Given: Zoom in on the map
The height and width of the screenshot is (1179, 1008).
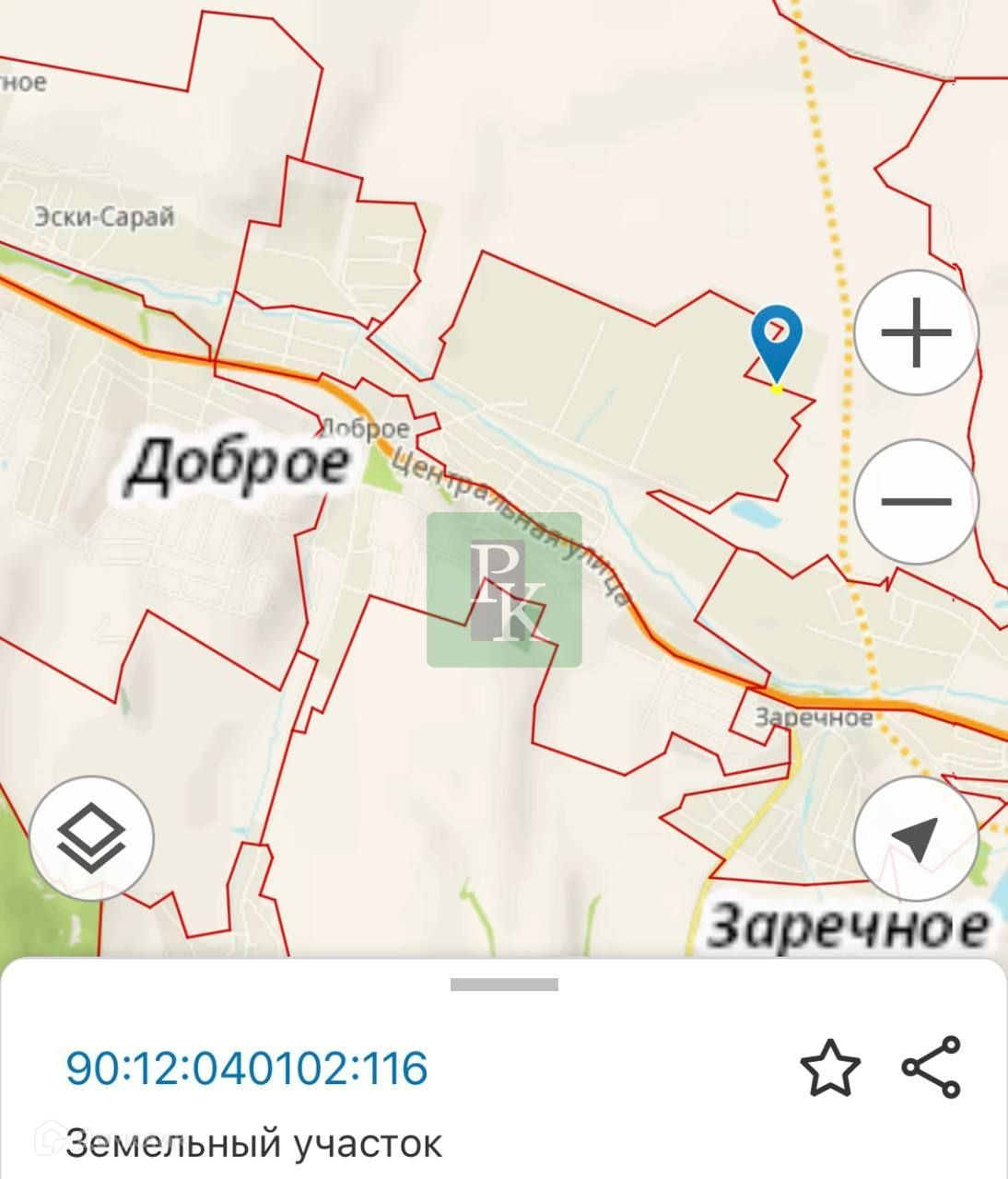Looking at the screenshot, I should 916,333.
